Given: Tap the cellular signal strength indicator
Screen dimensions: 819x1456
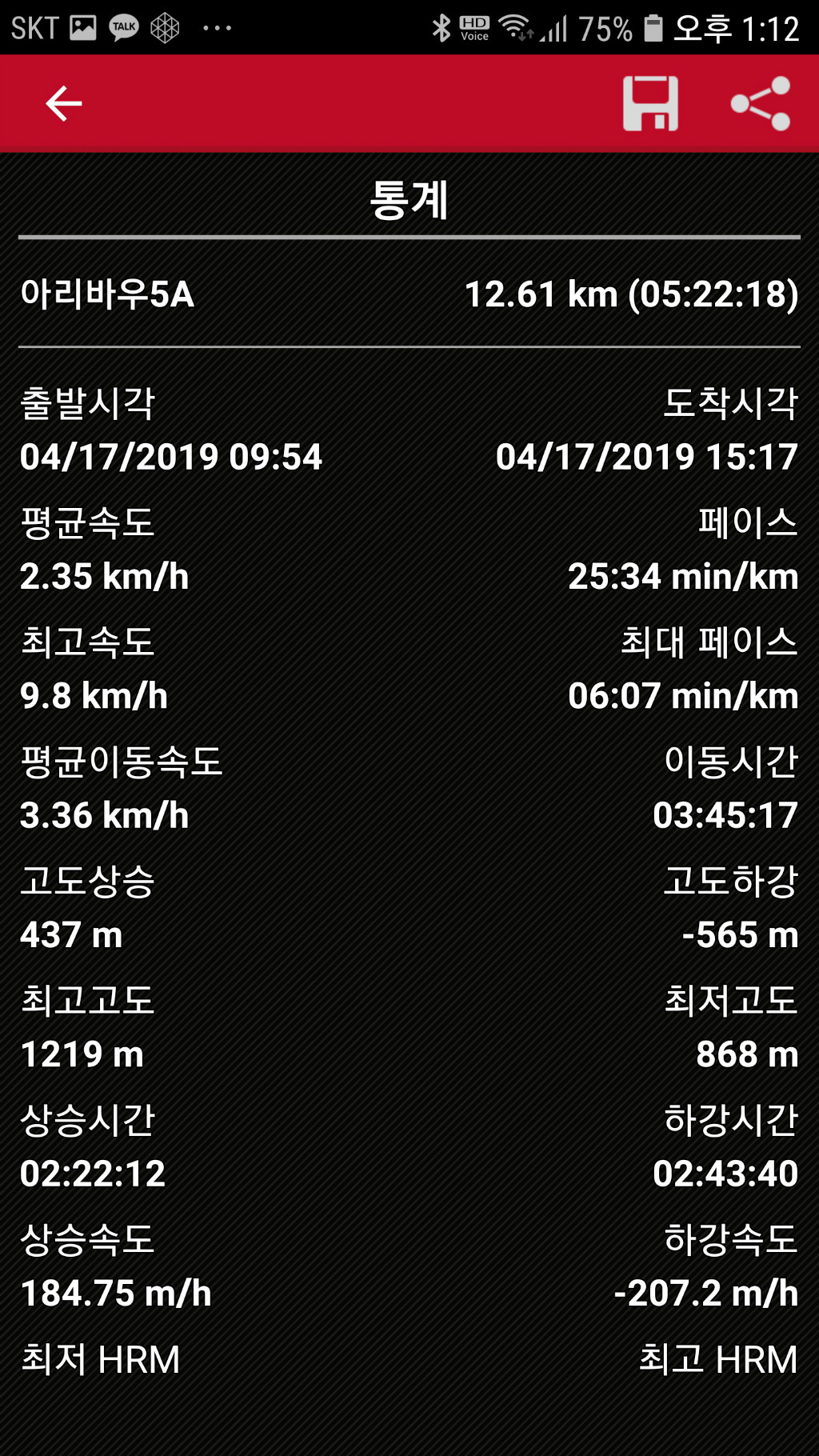Looking at the screenshot, I should click(x=553, y=27).
